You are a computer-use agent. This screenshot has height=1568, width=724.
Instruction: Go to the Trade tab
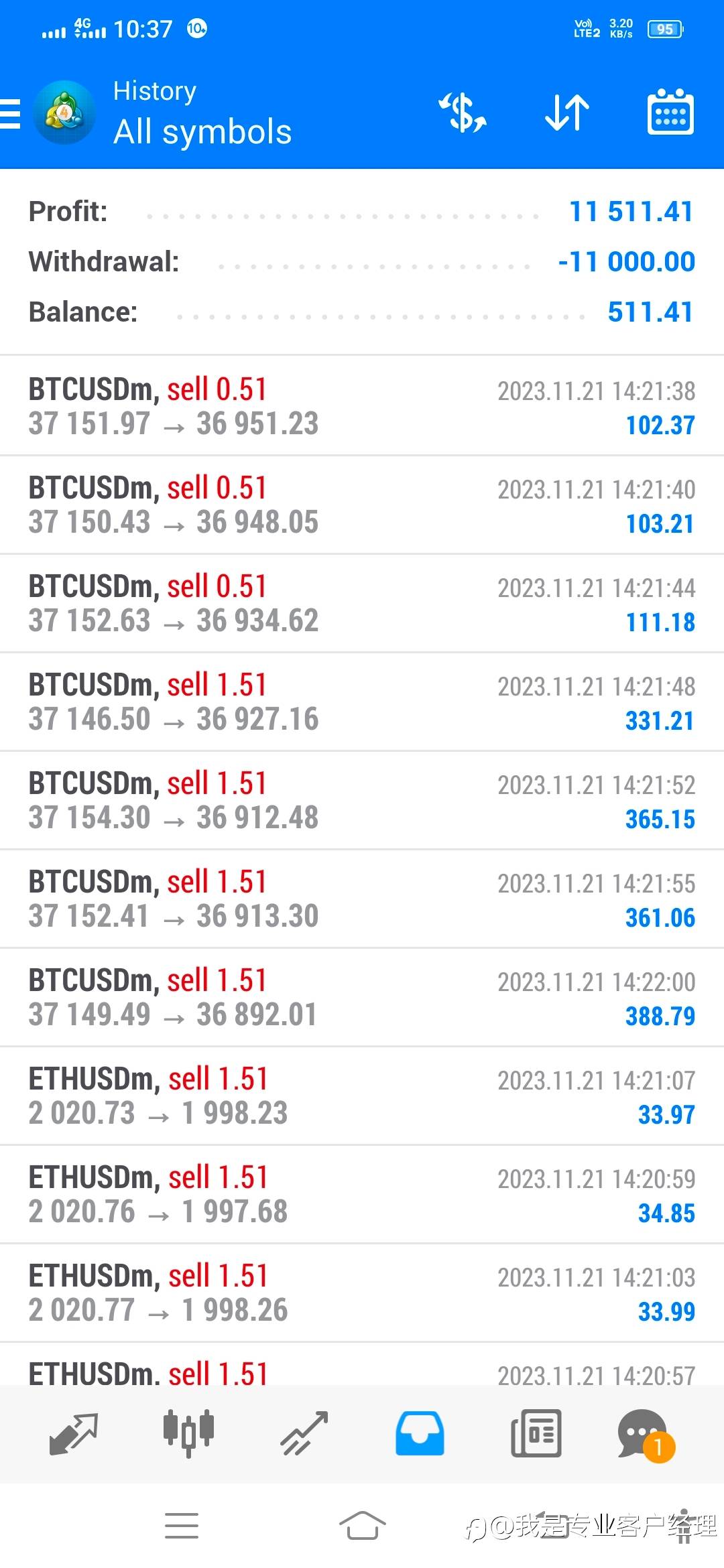(304, 1434)
